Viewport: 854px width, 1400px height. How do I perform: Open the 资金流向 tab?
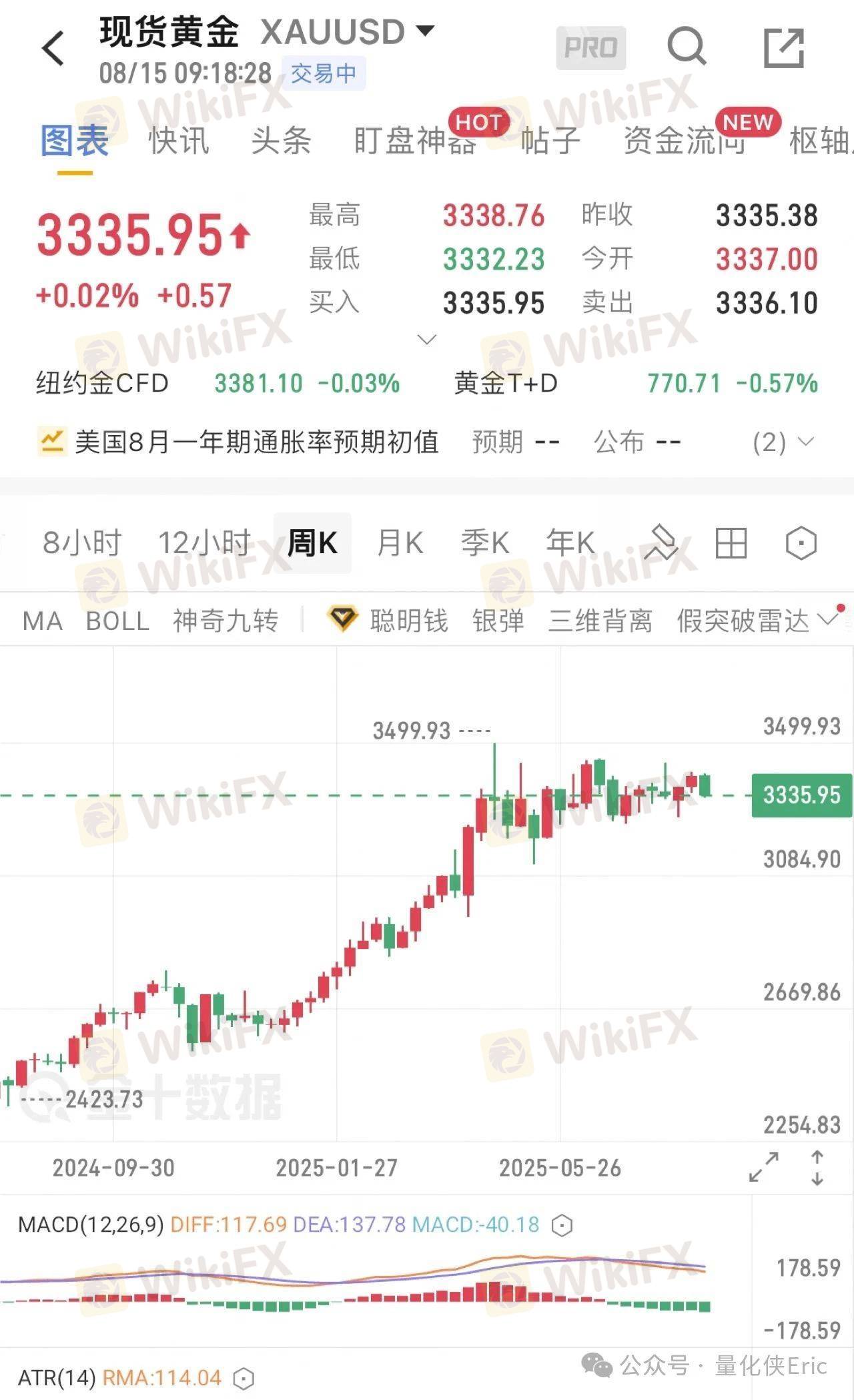click(x=685, y=141)
